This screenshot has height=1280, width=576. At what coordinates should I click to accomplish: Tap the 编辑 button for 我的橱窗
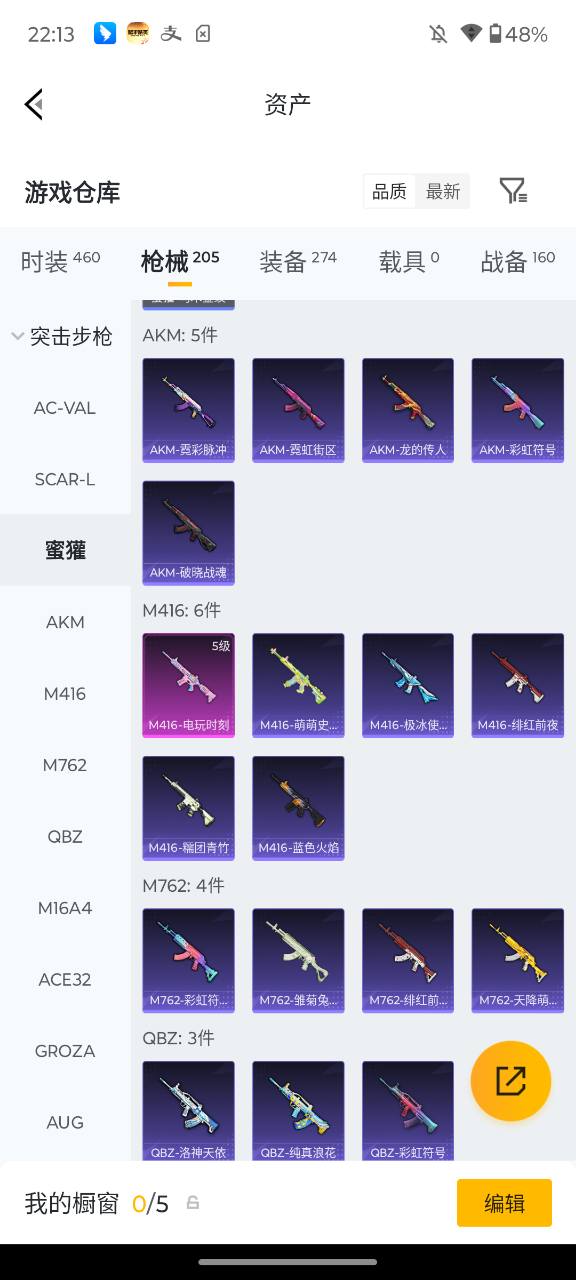click(504, 1203)
